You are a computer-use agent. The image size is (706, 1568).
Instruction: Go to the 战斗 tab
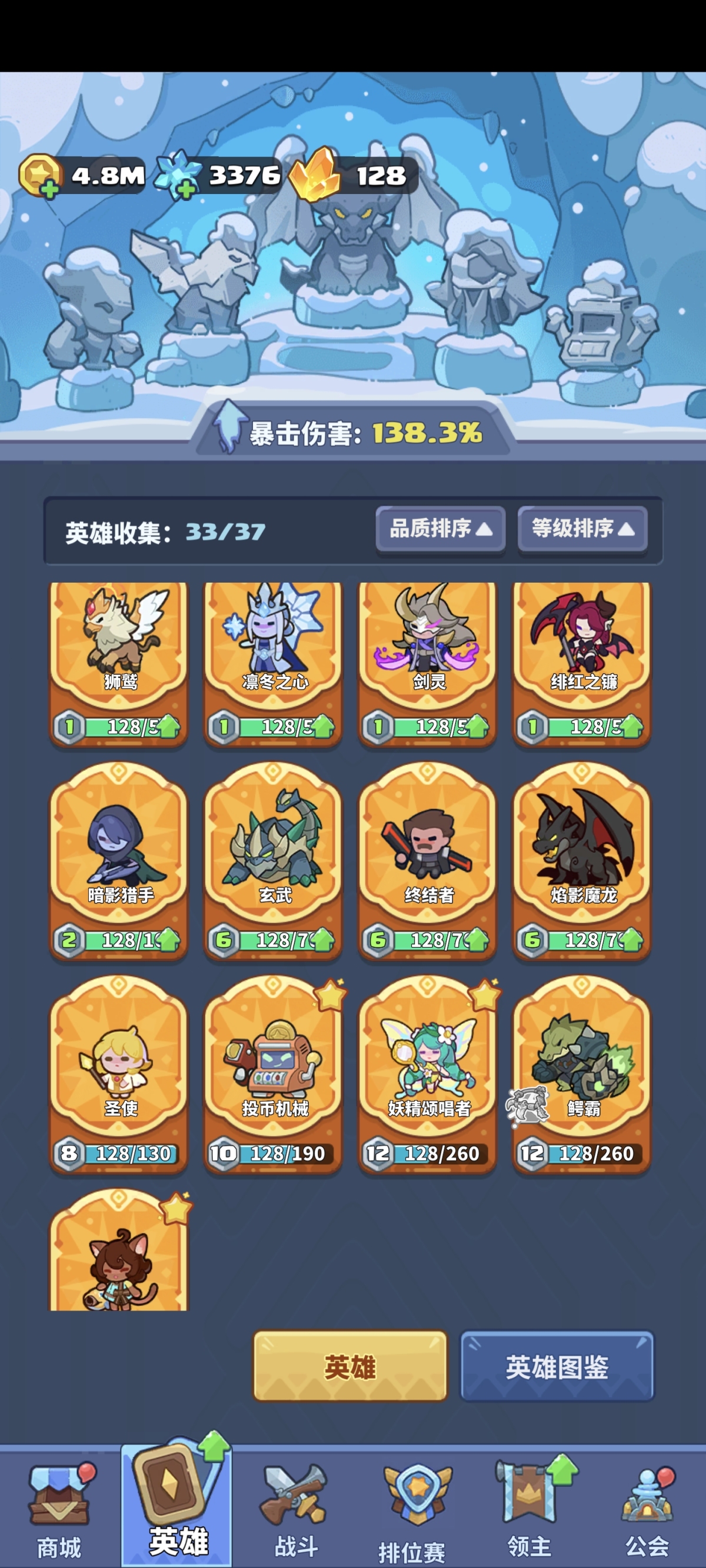point(295,1510)
